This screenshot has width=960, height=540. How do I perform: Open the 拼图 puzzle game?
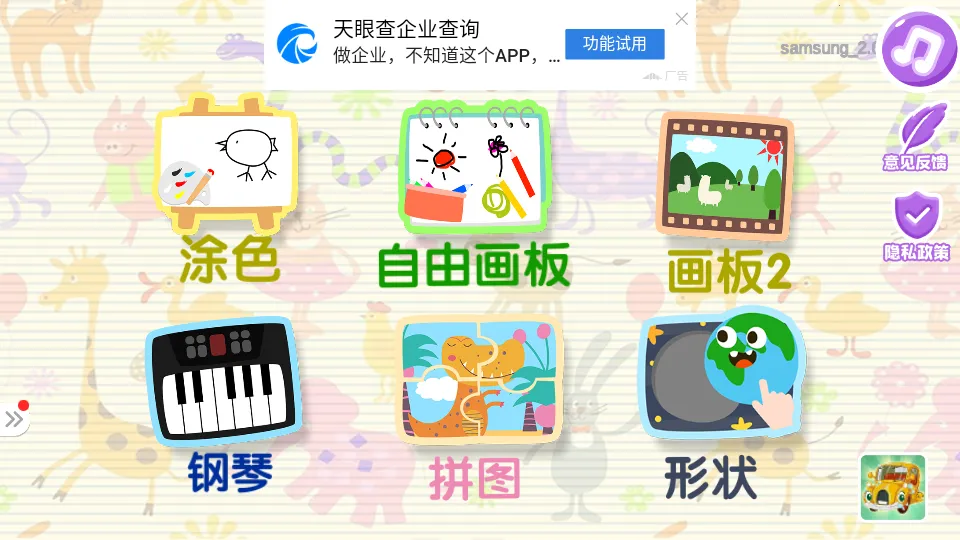coord(478,380)
